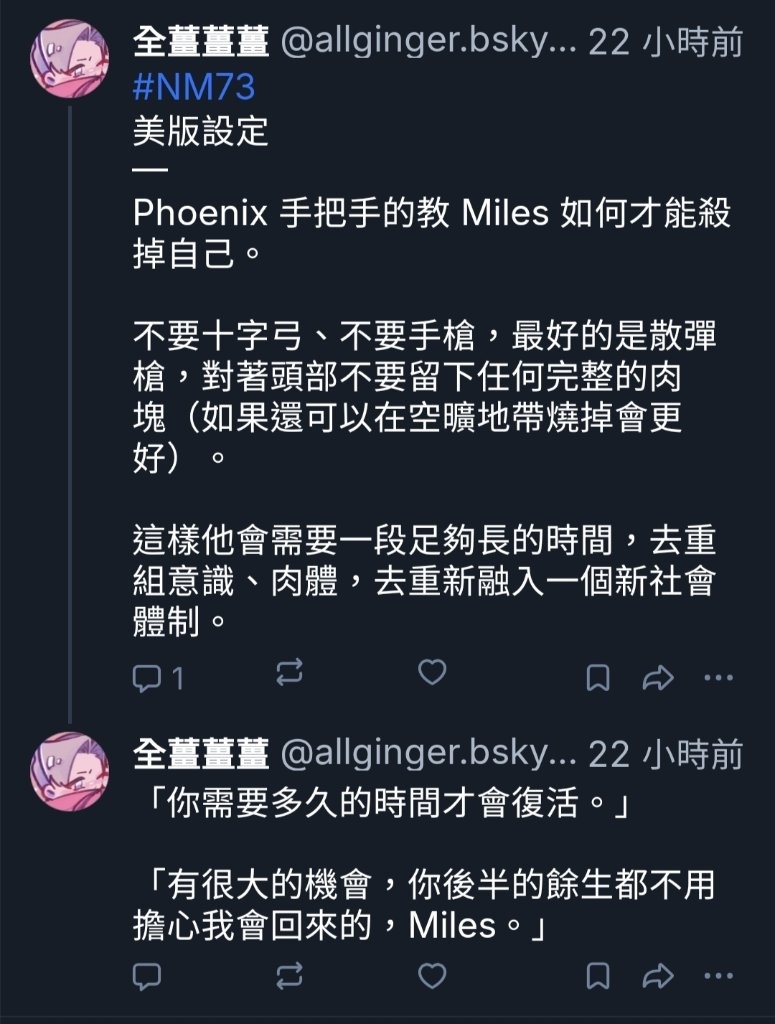775x1024 pixels.
Task: Open the #NM73 hashtag link
Action: click(193, 88)
